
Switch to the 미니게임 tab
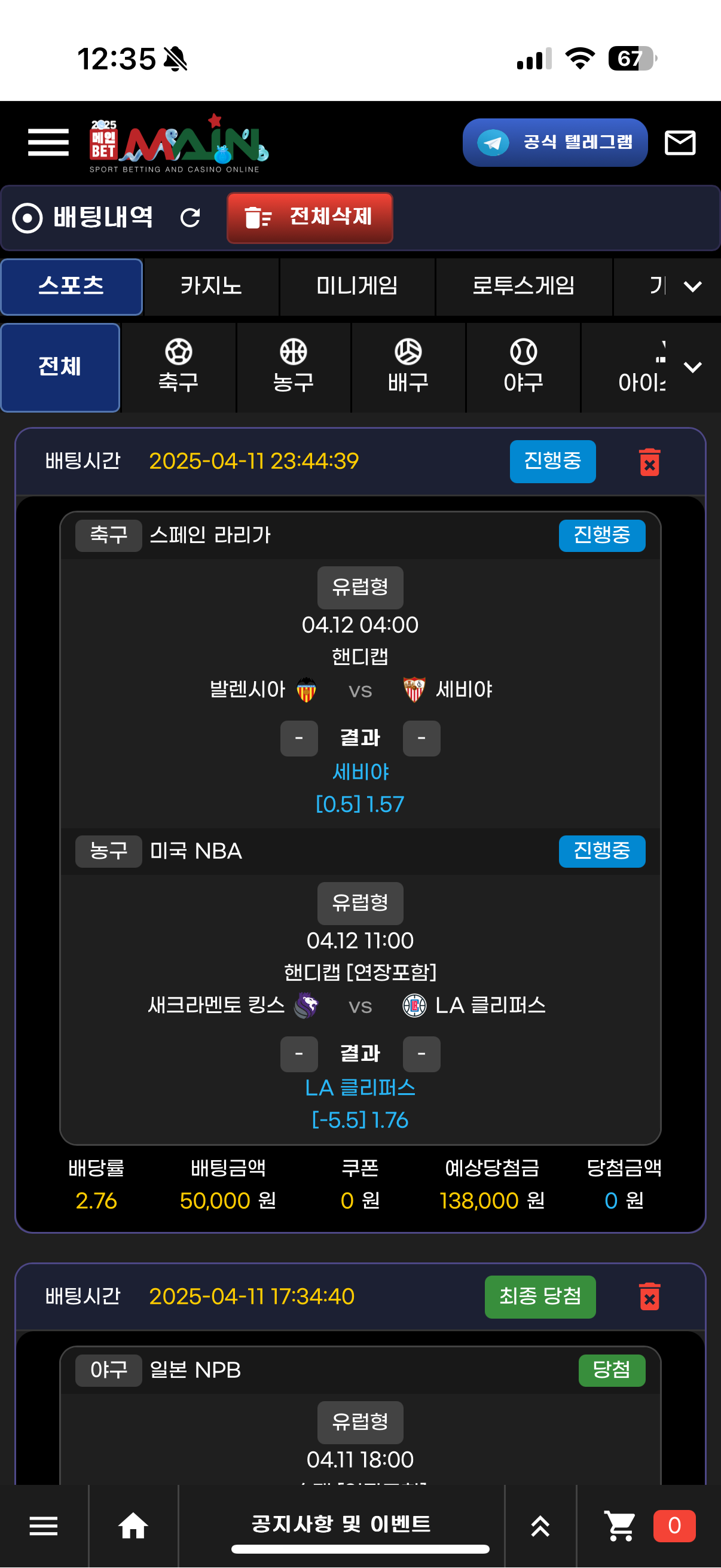coord(357,286)
